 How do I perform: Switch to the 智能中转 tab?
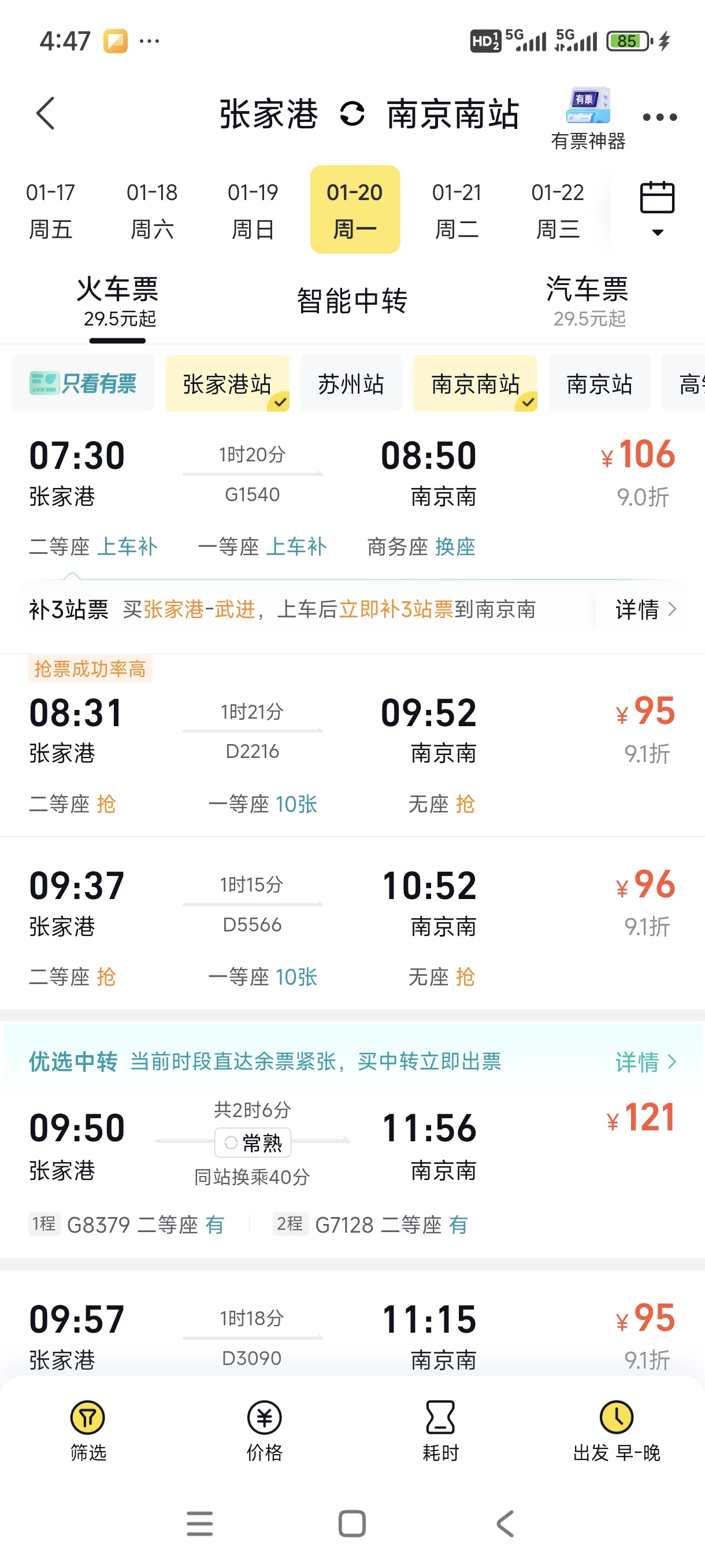351,301
